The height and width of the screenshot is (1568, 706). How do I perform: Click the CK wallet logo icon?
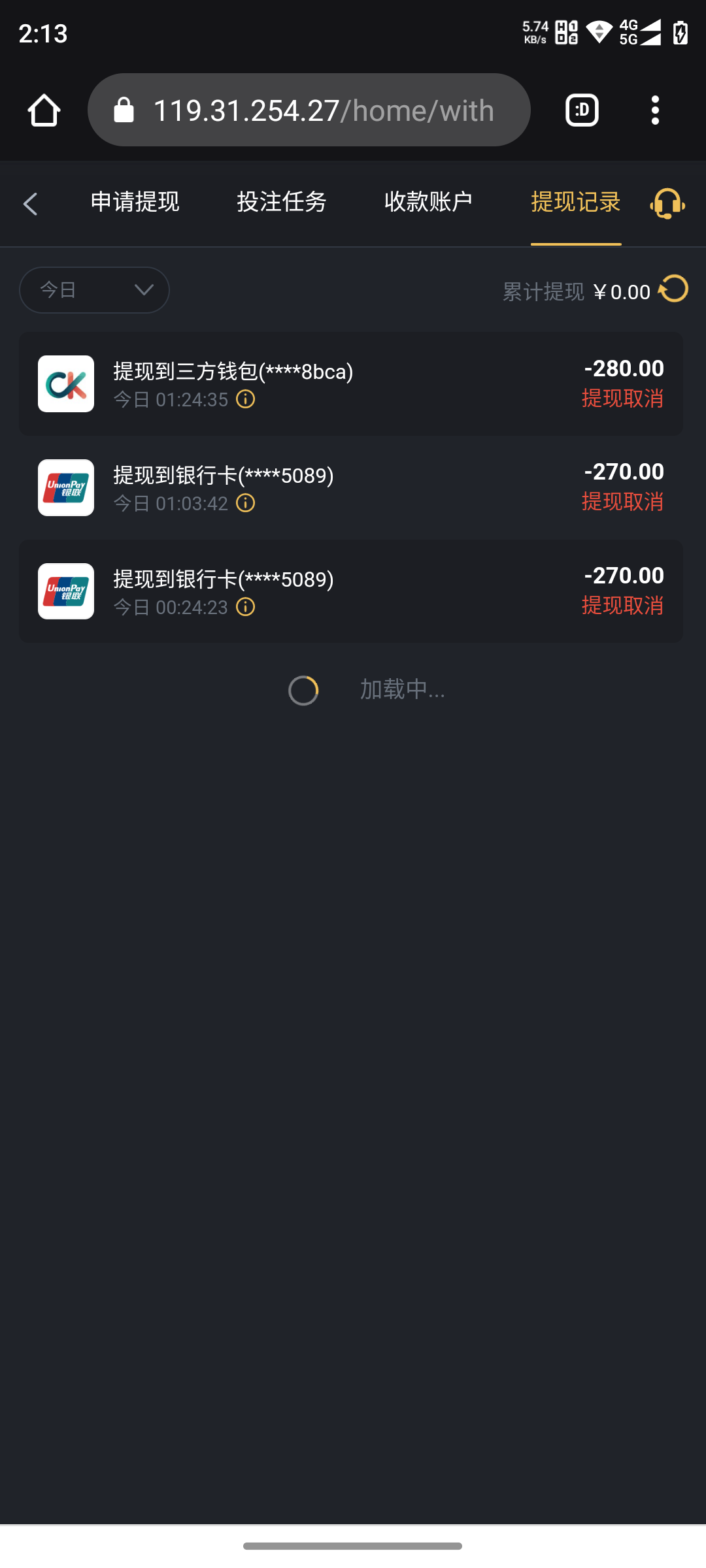(65, 384)
